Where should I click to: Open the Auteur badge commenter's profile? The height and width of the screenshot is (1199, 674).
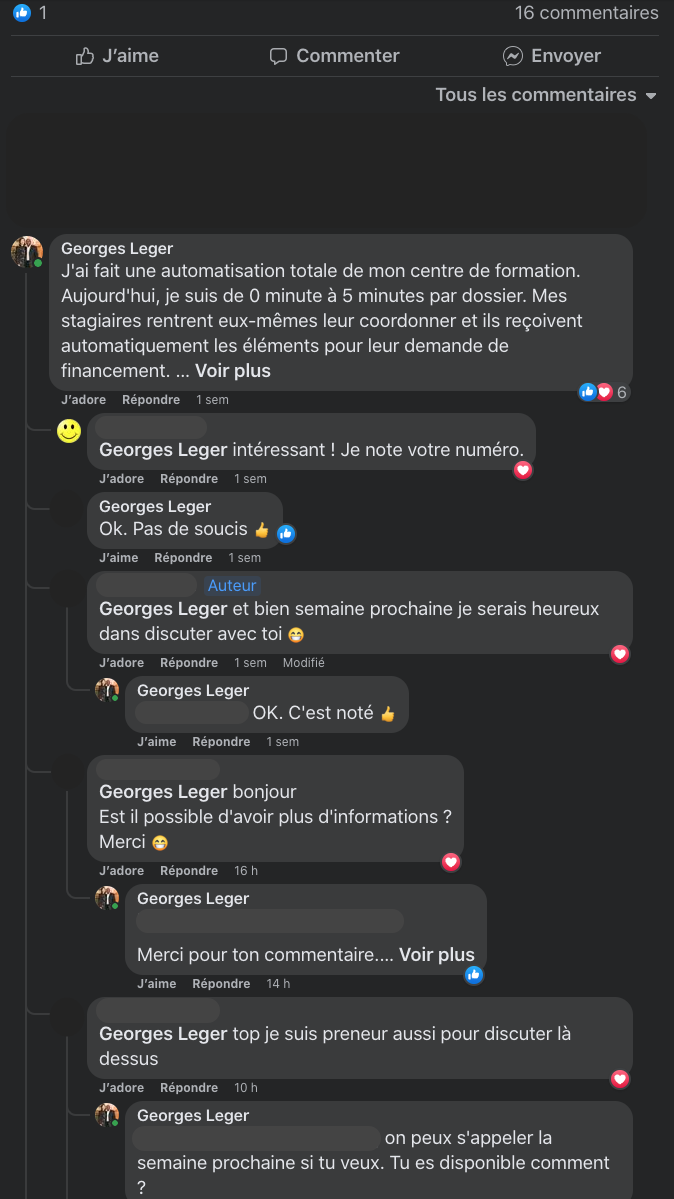147,586
